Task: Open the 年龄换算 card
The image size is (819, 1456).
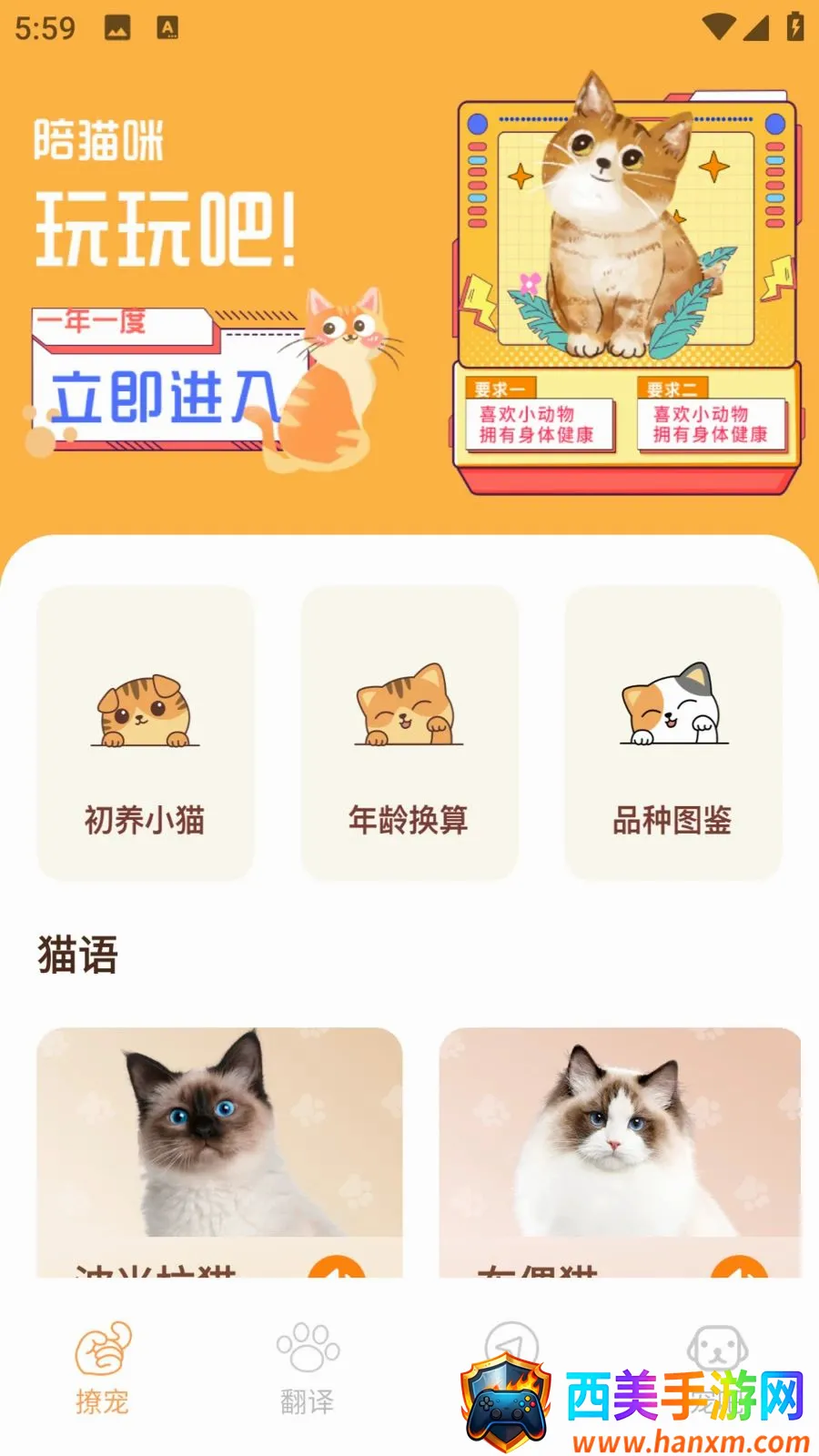Action: coord(409,733)
